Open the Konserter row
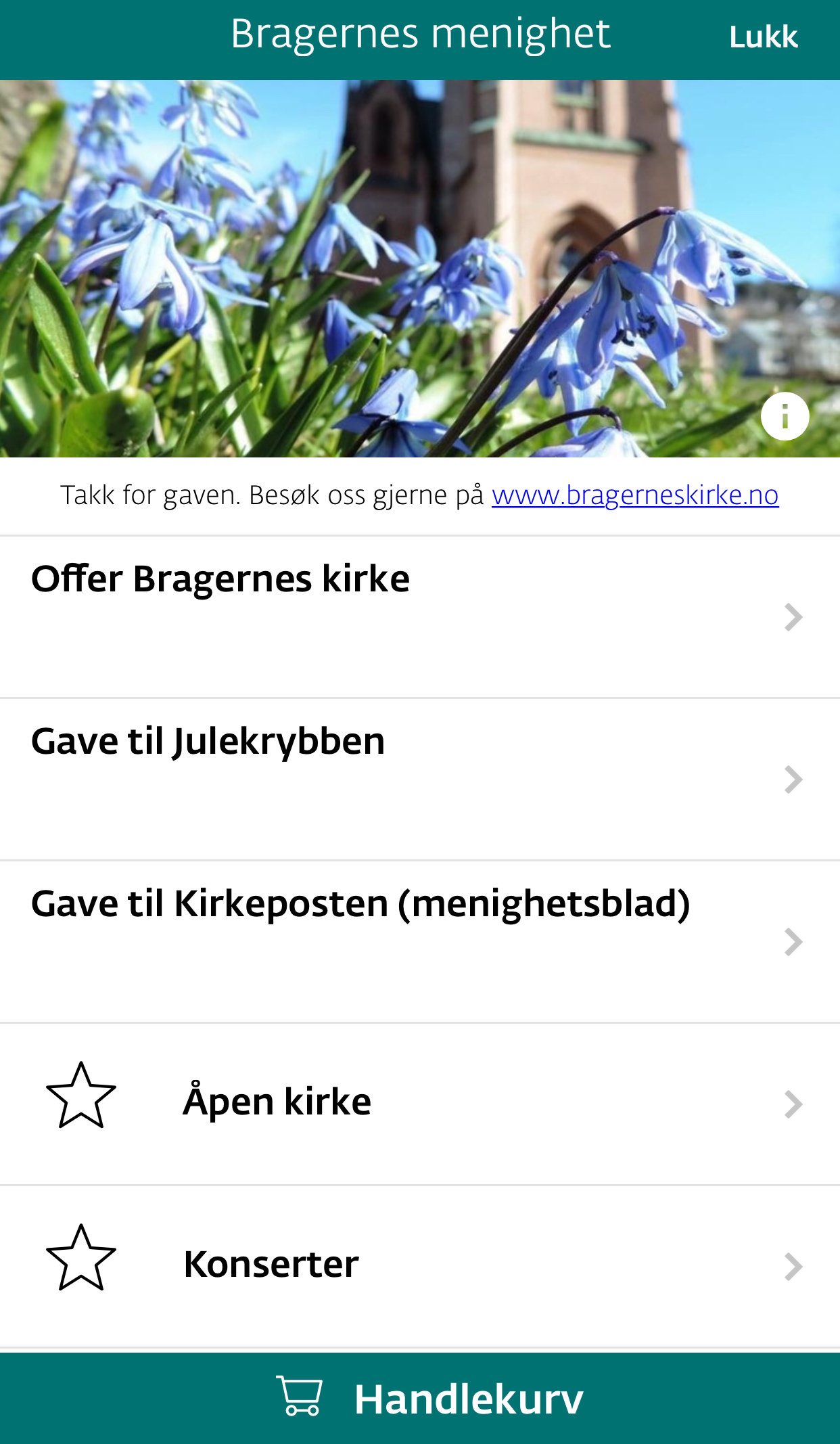The height and width of the screenshot is (1444, 840). (419, 1265)
